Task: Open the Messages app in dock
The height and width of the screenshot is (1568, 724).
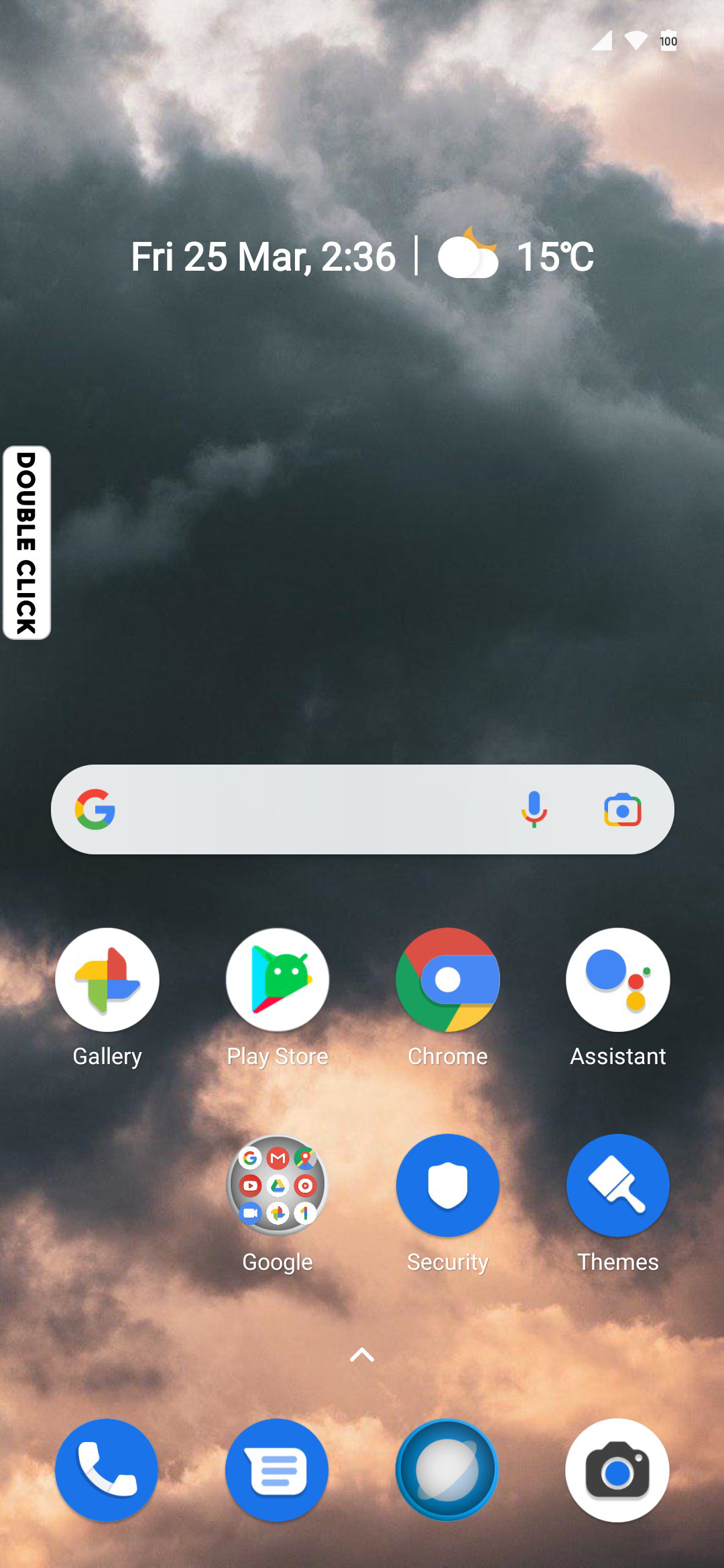Action: (278, 1470)
